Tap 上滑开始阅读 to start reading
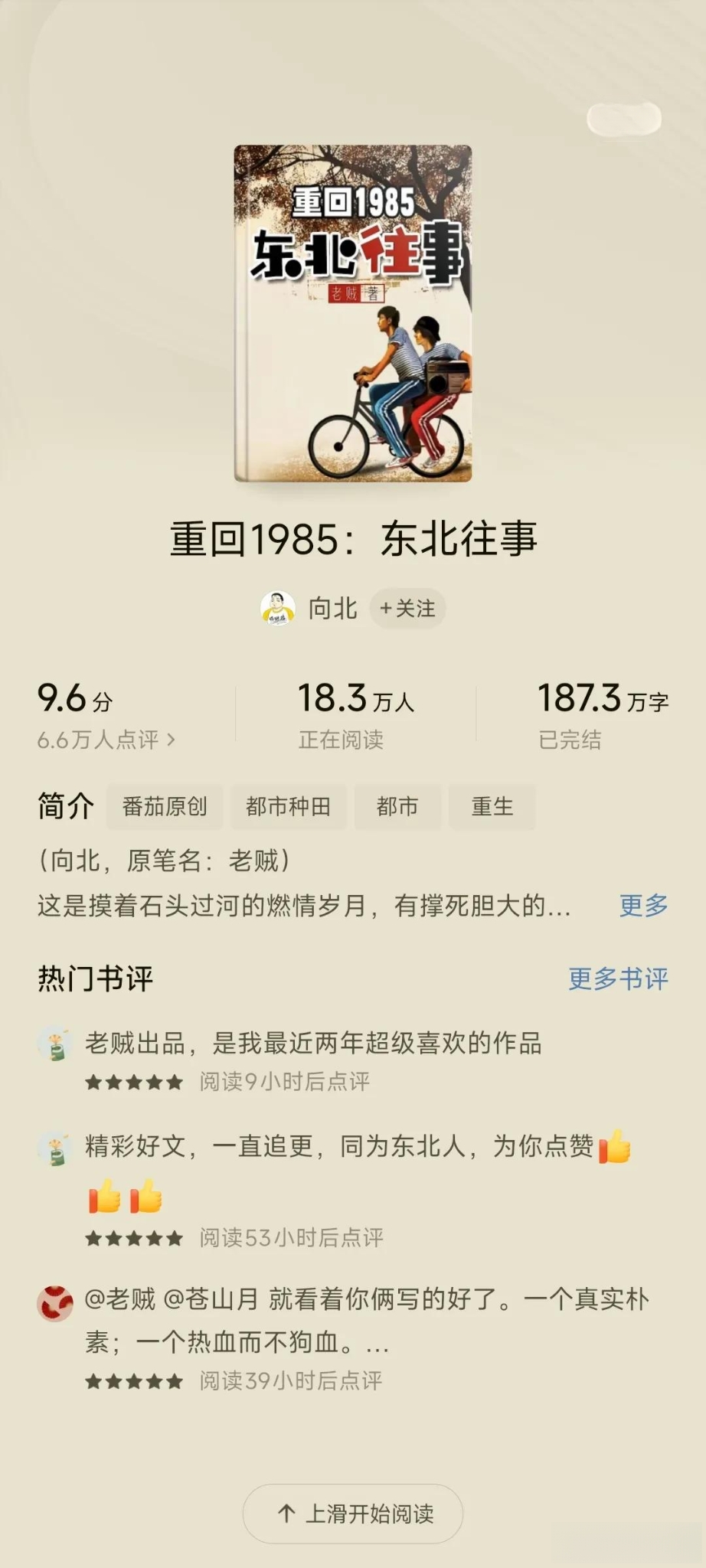This screenshot has height=1568, width=706. 353,1514
